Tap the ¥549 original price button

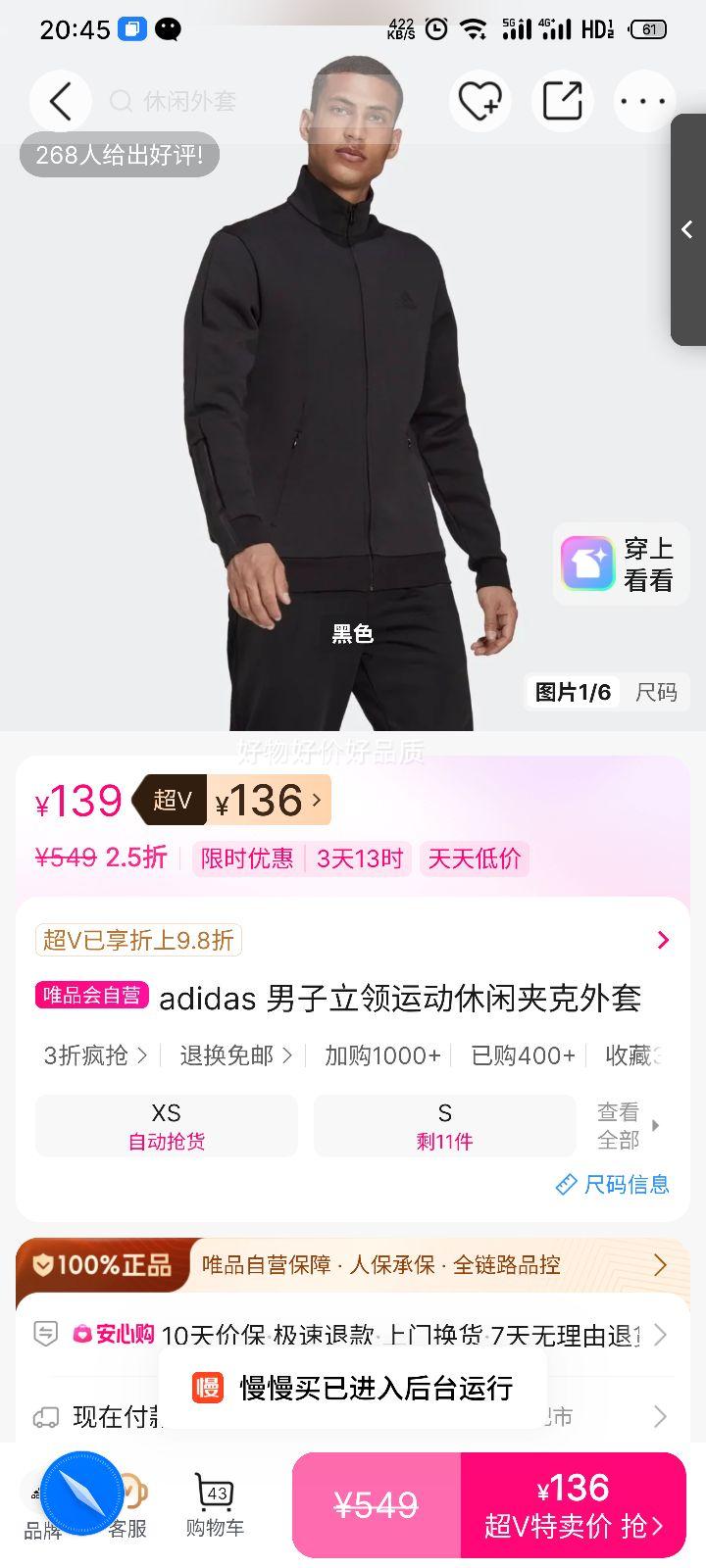[376, 1504]
